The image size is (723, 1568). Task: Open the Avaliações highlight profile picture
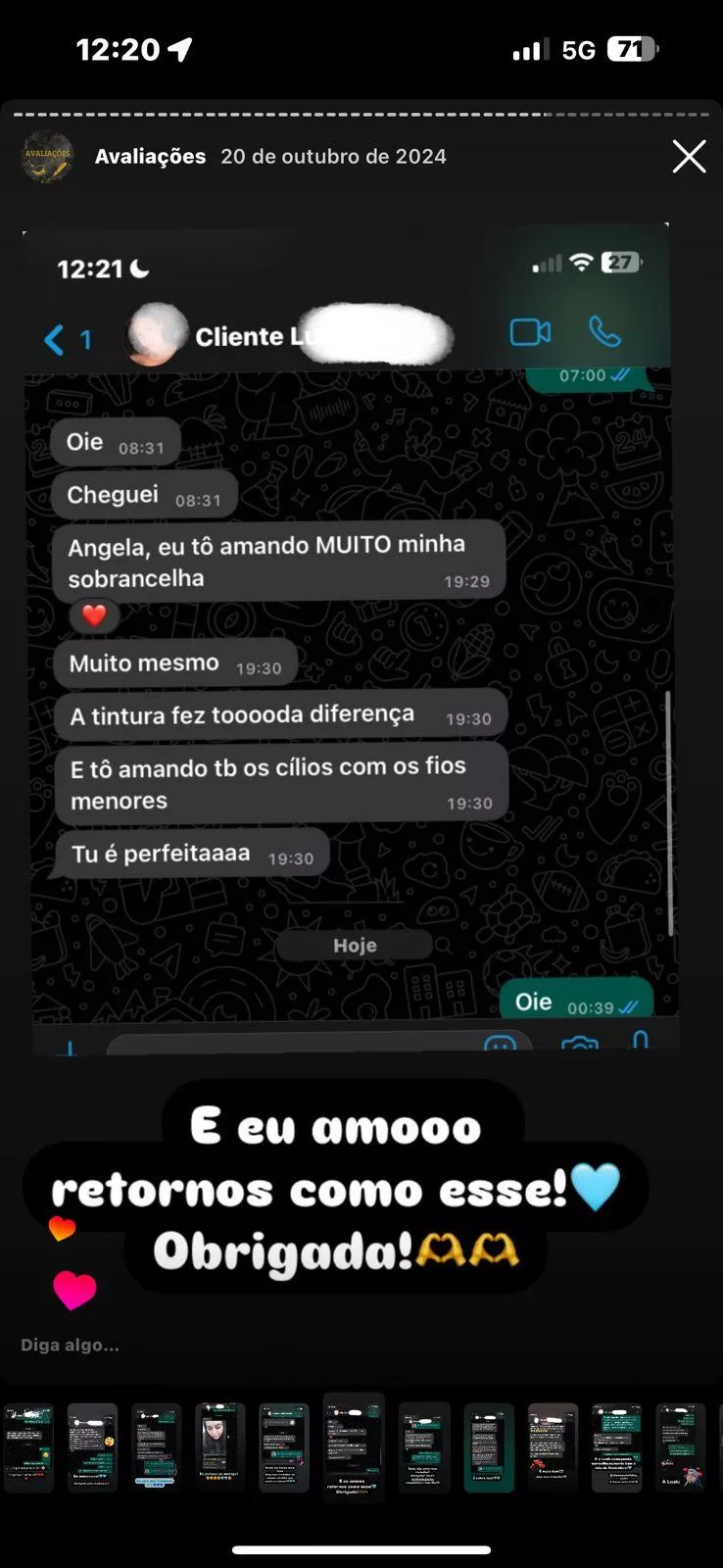point(47,157)
